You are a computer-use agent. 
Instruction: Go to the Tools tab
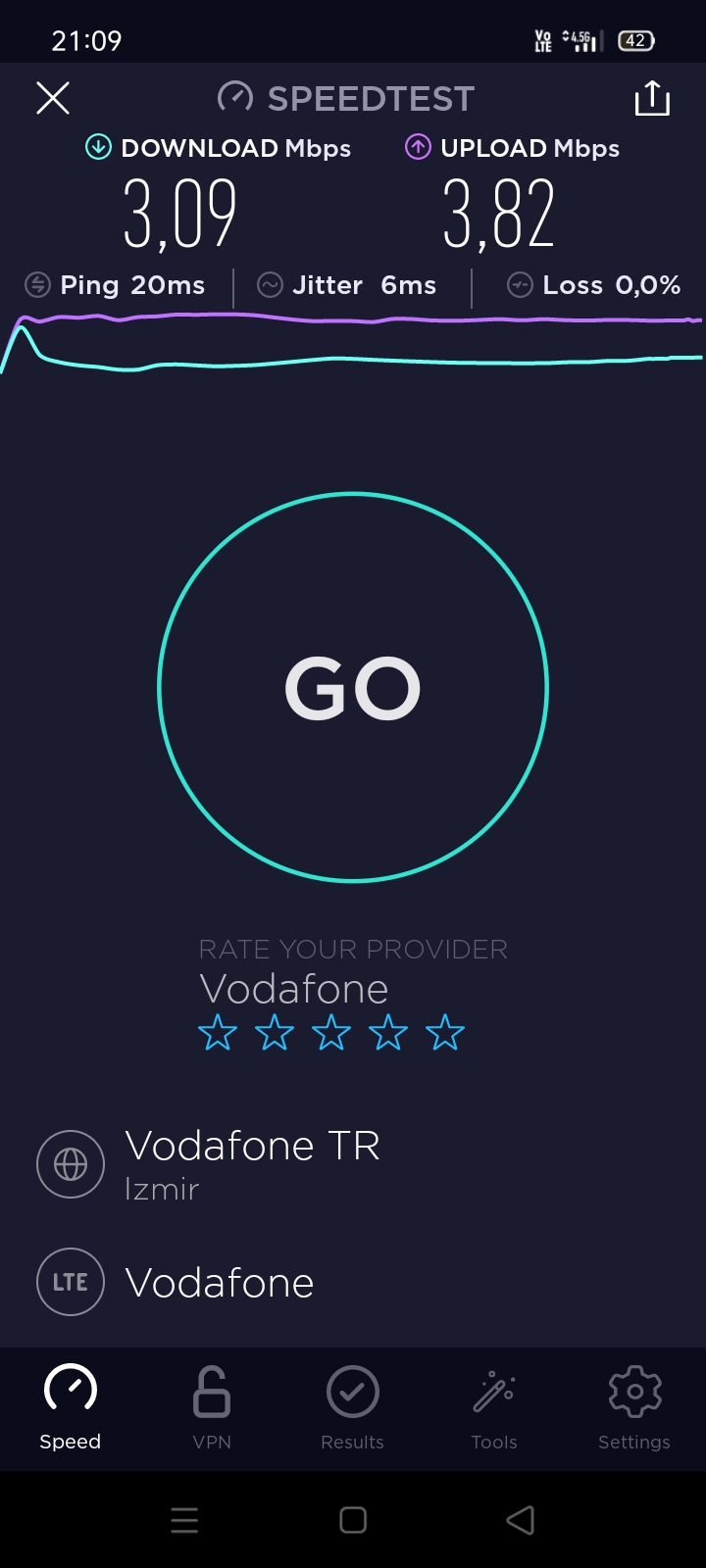pyautogui.click(x=494, y=1407)
